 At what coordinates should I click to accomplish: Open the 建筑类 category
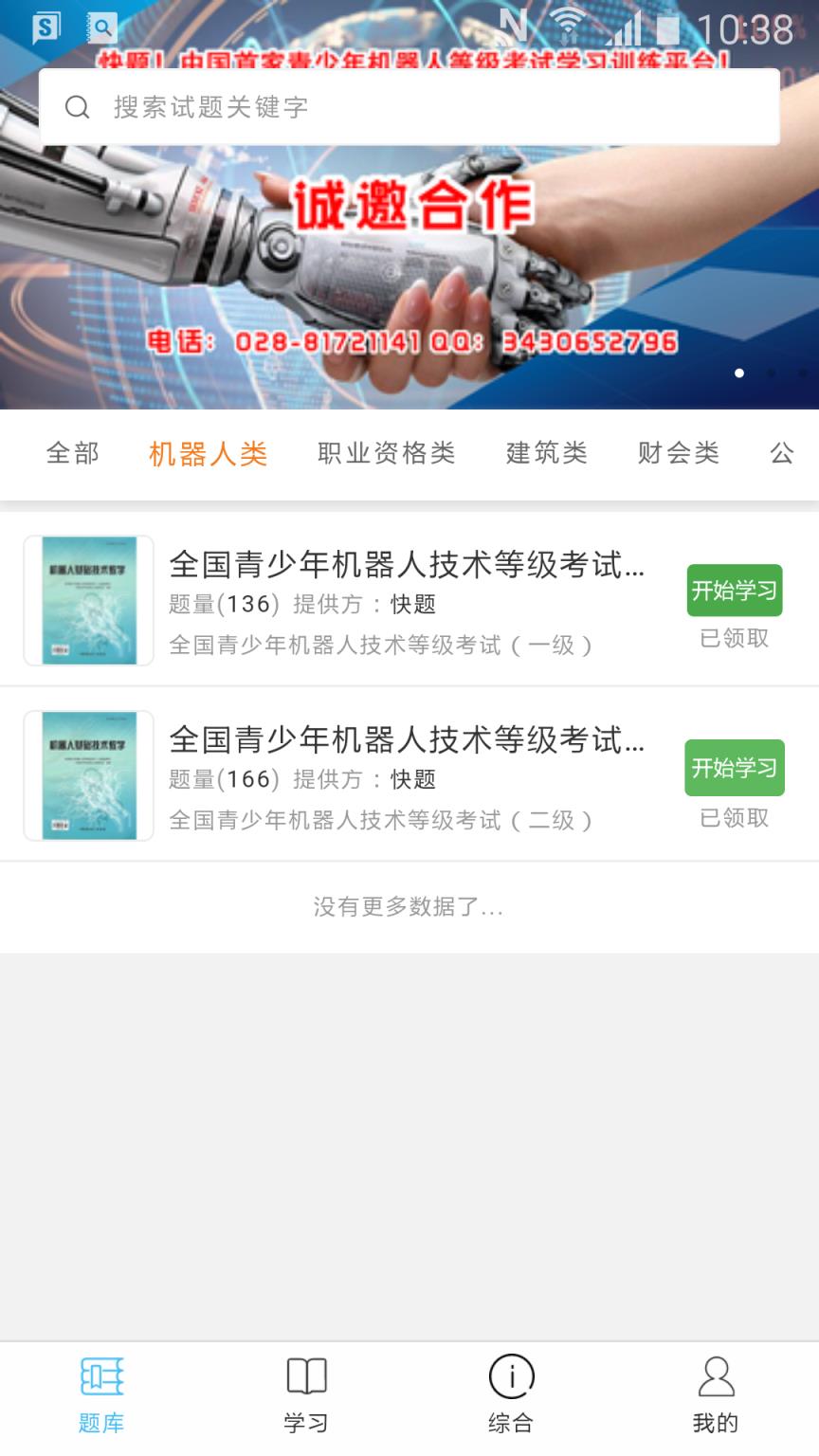pyautogui.click(x=548, y=454)
